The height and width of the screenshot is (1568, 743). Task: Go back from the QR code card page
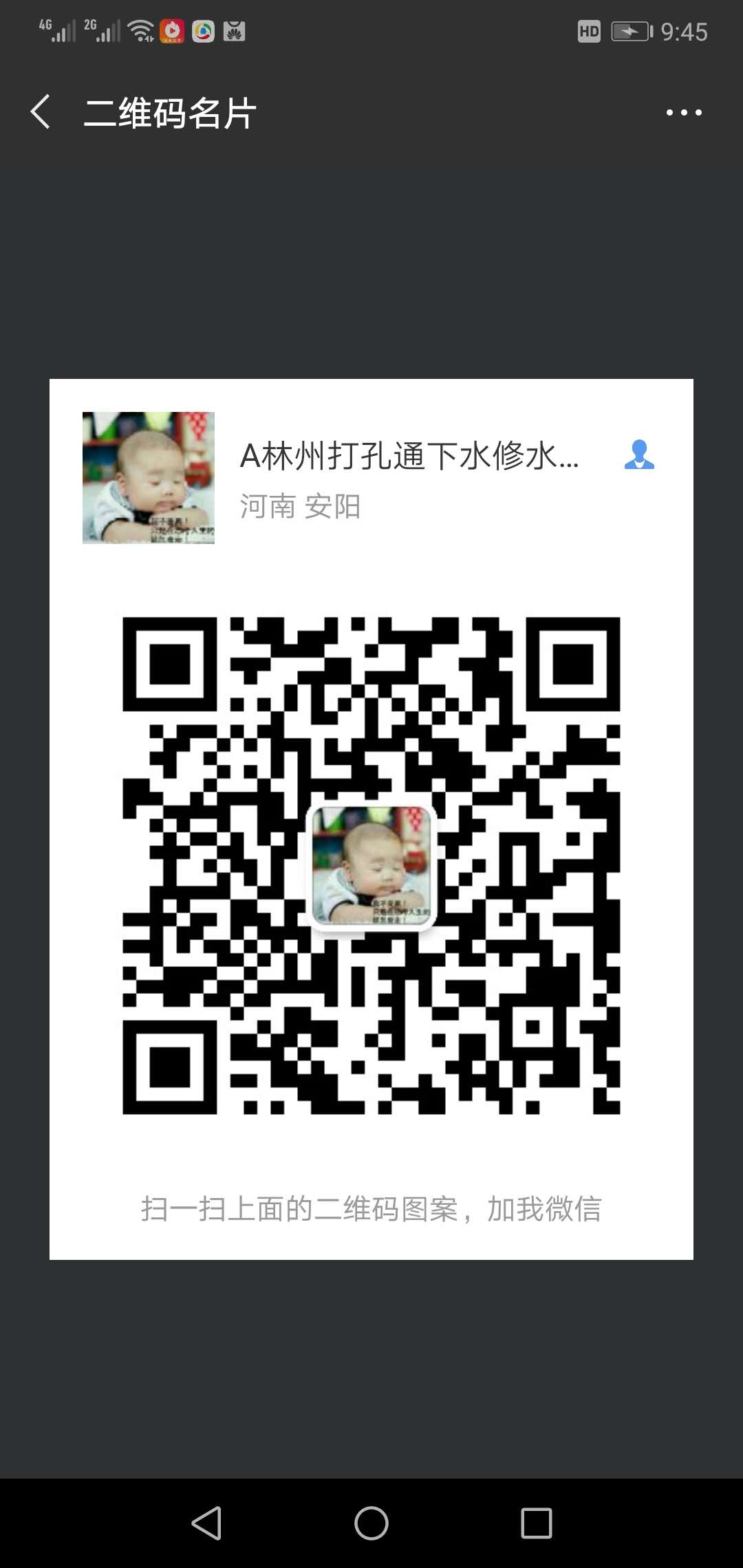[41, 112]
